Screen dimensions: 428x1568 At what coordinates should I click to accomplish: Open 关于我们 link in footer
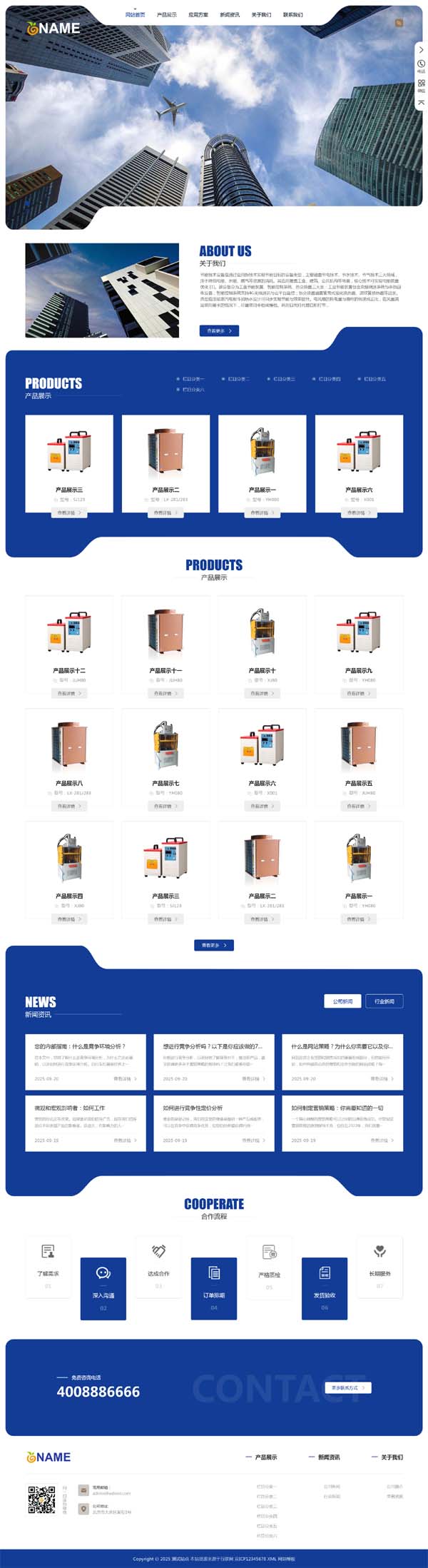point(392,1457)
